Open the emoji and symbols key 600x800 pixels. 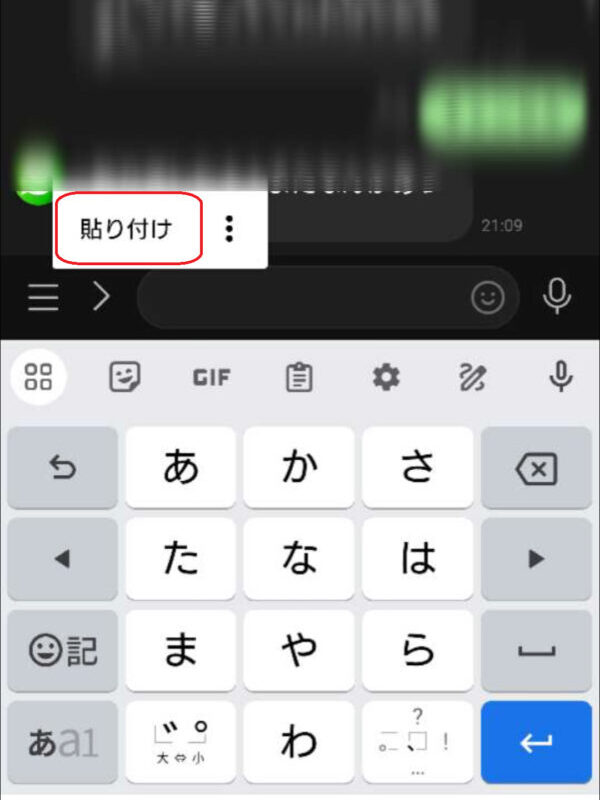62,651
